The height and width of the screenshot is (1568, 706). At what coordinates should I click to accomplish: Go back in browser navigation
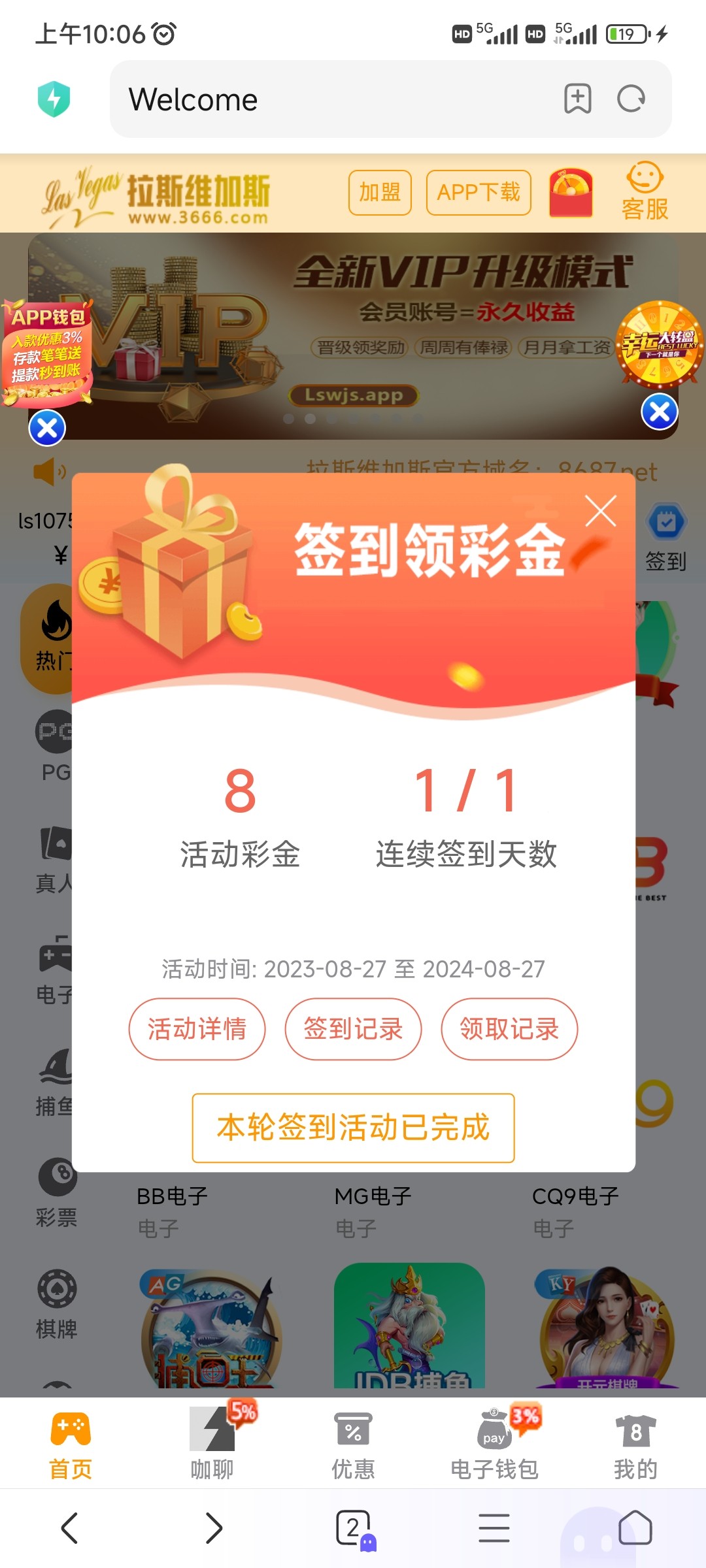[71, 1528]
